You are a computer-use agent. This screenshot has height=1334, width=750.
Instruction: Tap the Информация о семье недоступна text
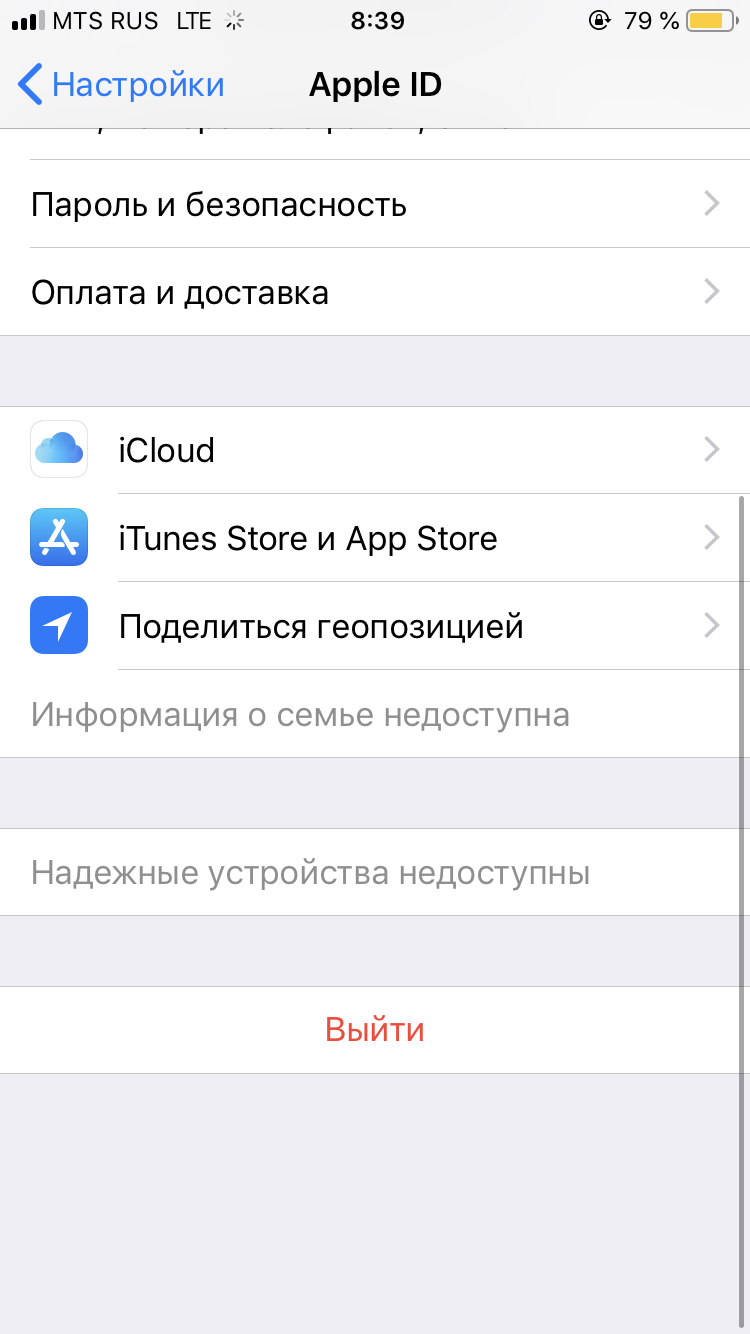(x=300, y=714)
